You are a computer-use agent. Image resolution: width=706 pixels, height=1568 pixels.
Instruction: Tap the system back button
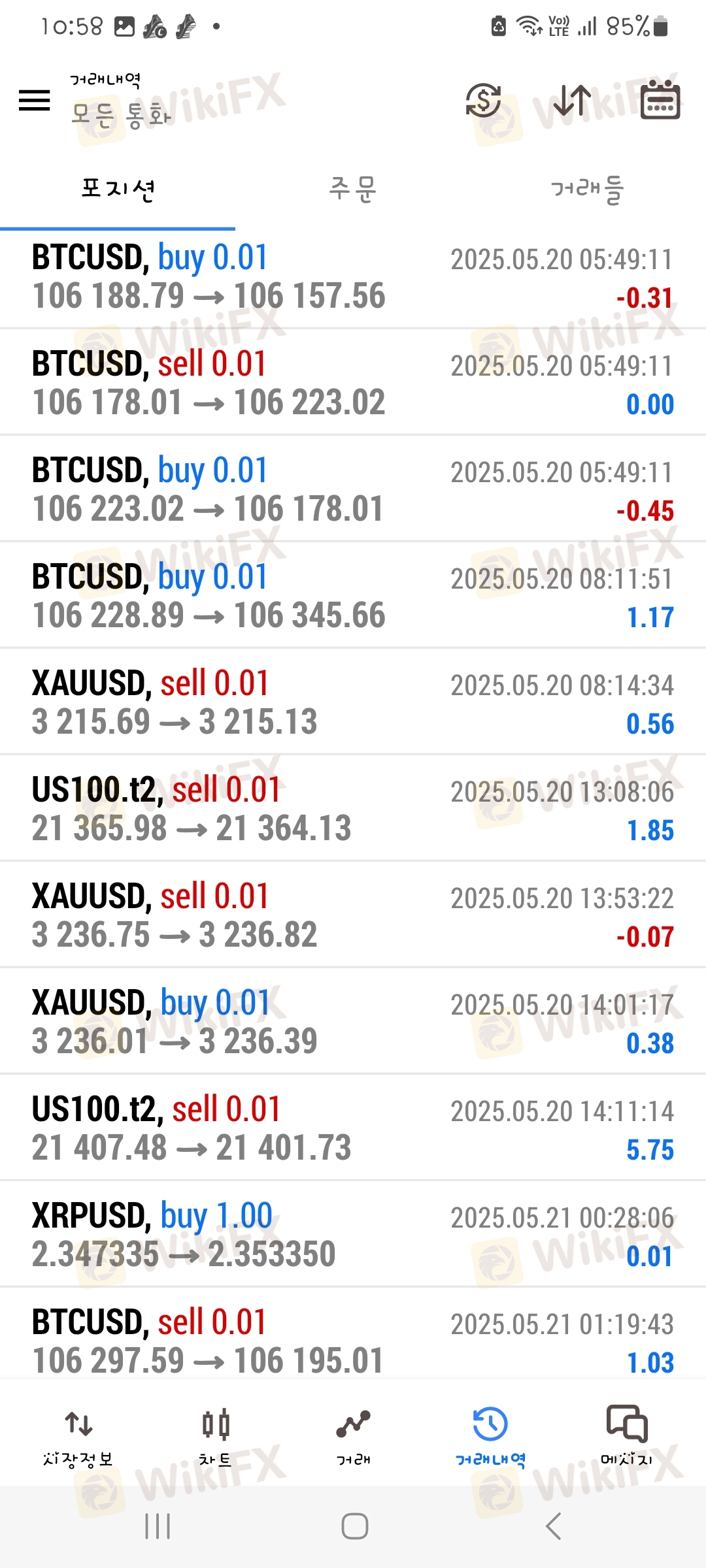553,1526
